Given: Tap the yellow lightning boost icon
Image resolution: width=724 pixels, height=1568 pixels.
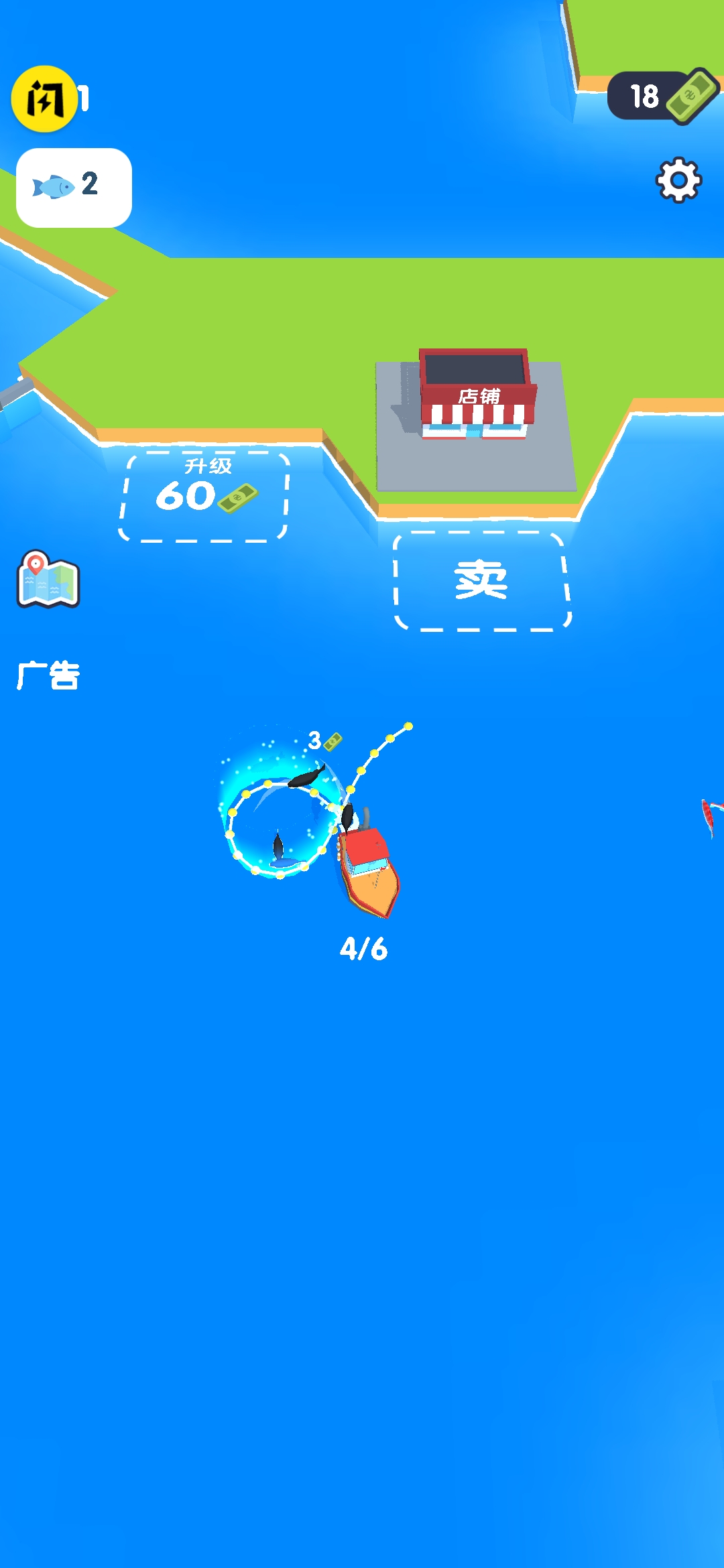Looking at the screenshot, I should (x=45, y=99).
